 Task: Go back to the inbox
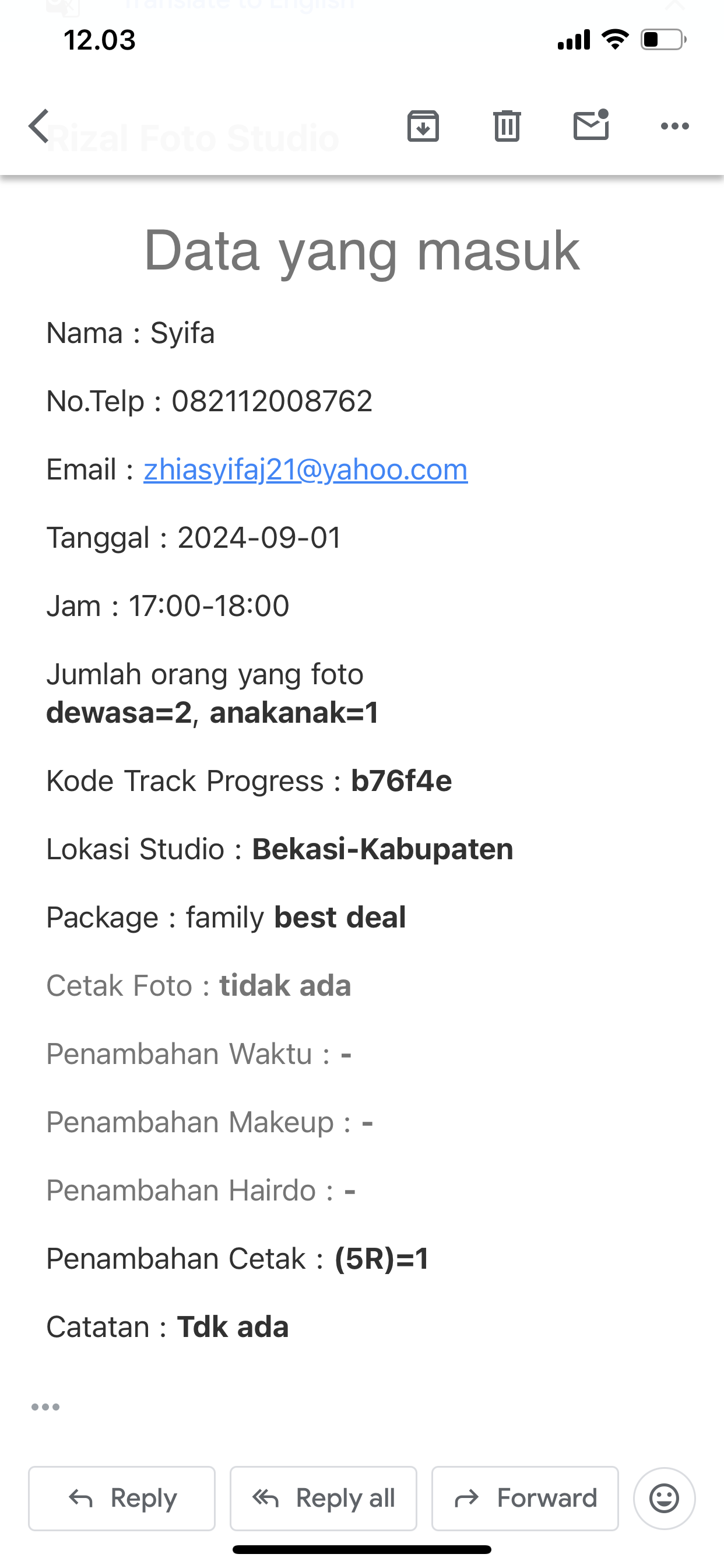pyautogui.click(x=39, y=126)
